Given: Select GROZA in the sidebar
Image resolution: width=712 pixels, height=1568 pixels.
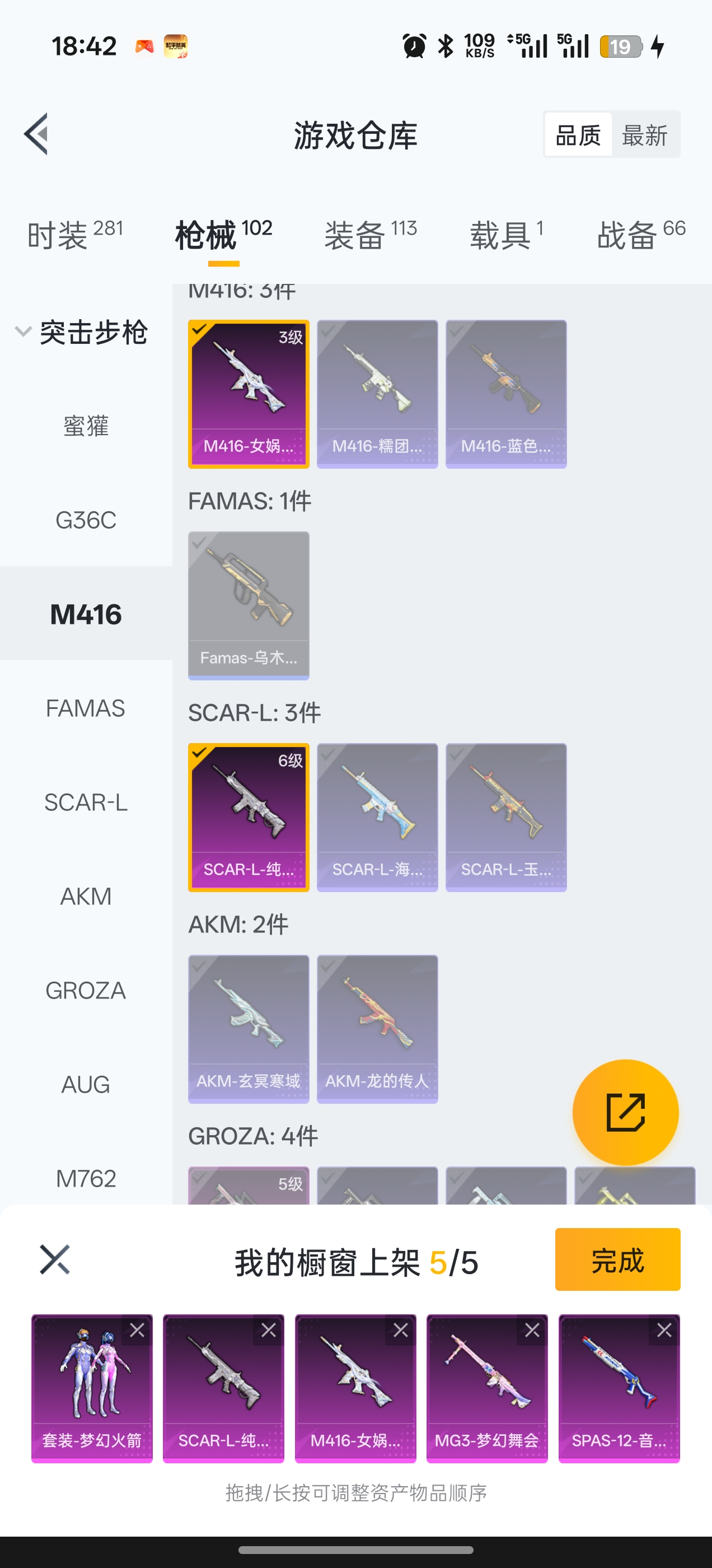Looking at the screenshot, I should pyautogui.click(x=86, y=990).
